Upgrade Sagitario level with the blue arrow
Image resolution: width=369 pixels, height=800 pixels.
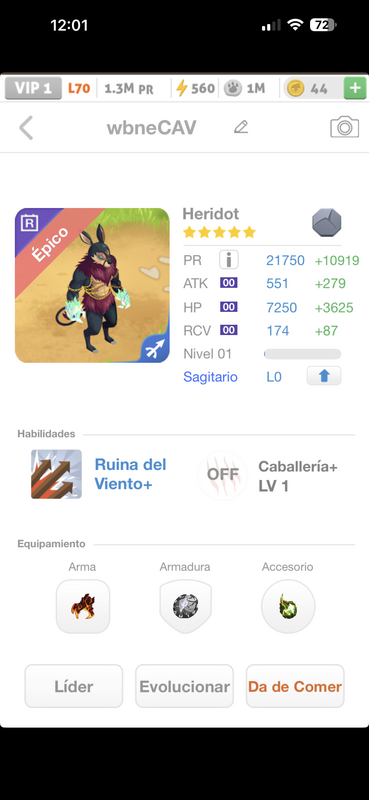(x=324, y=376)
